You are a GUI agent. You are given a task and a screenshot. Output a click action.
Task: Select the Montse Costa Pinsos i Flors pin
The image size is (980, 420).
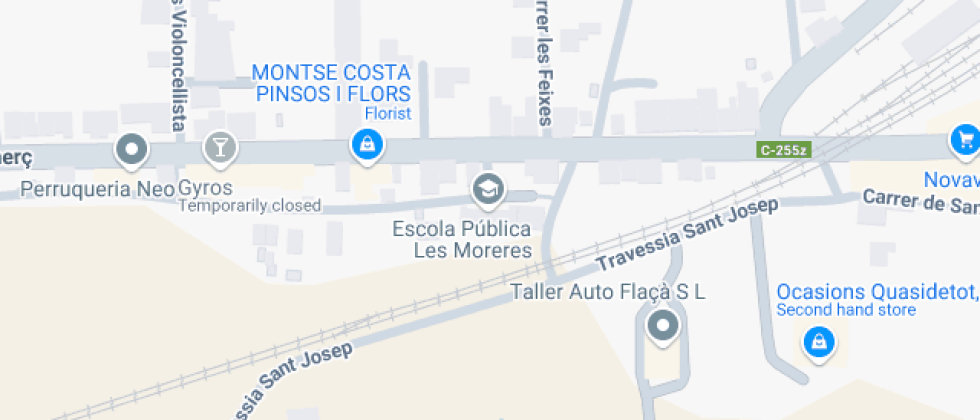[368, 144]
